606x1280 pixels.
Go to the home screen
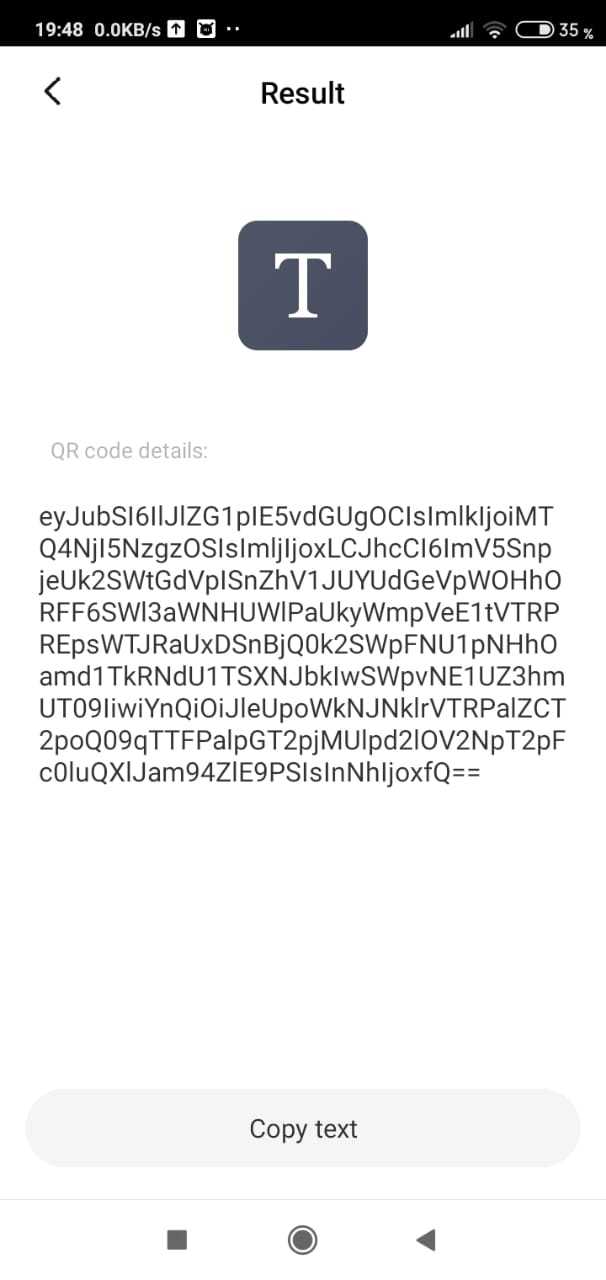[x=303, y=1240]
